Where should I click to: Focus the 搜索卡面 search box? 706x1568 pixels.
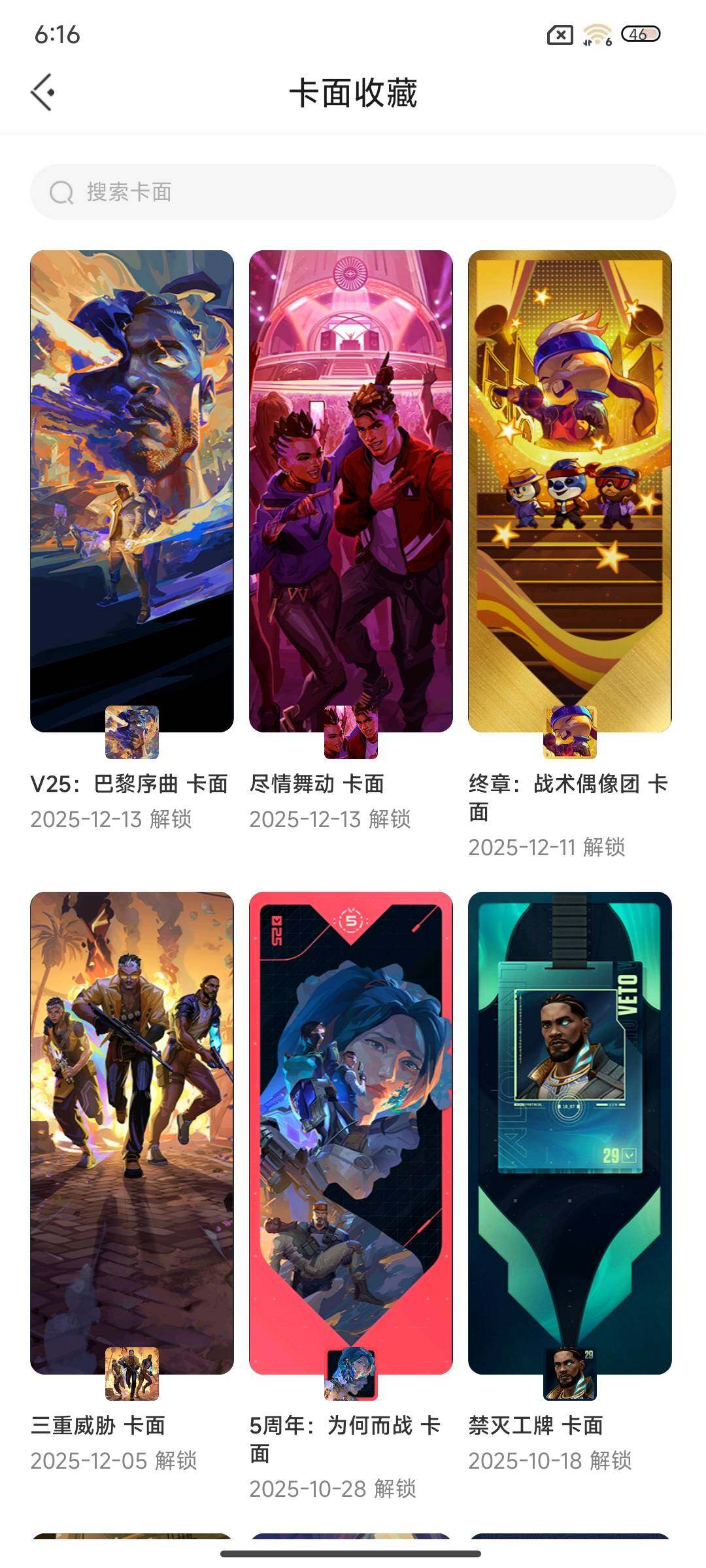pyautogui.click(x=353, y=192)
